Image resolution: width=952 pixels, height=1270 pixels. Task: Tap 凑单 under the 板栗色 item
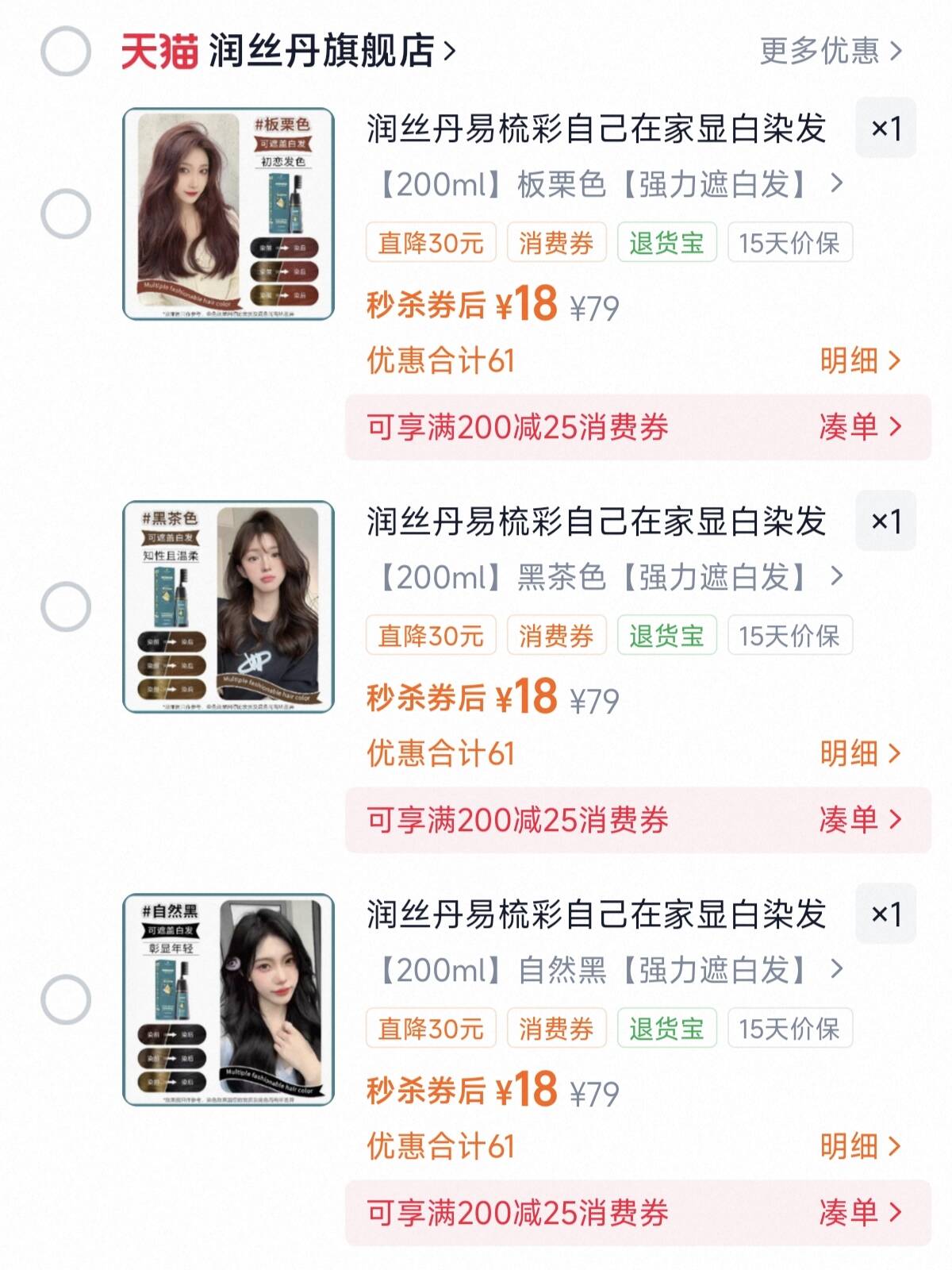(860, 427)
